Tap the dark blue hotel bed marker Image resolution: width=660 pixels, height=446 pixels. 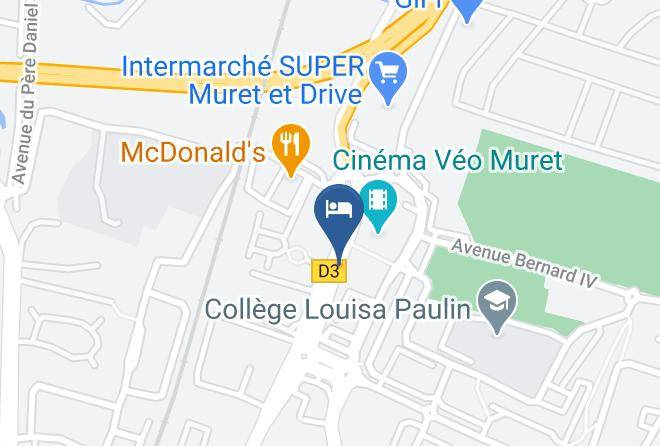click(339, 223)
